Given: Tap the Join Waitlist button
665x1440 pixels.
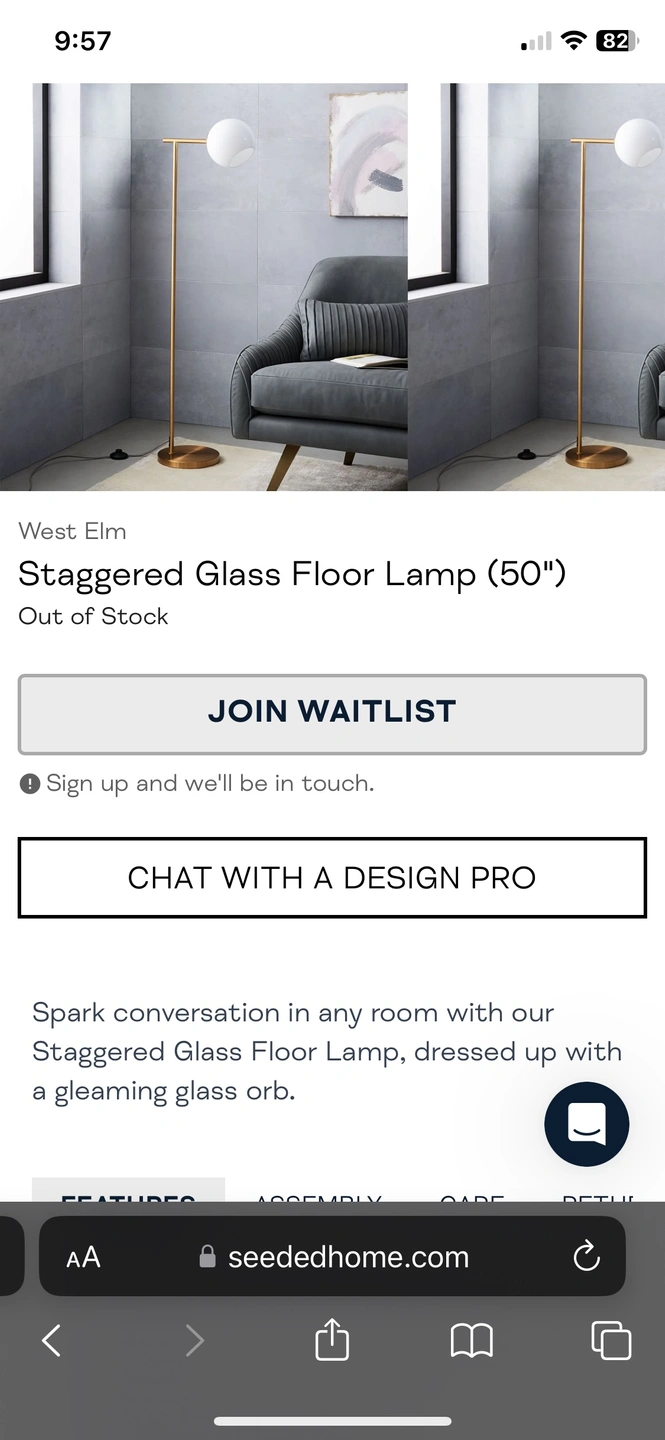Looking at the screenshot, I should 332,713.
